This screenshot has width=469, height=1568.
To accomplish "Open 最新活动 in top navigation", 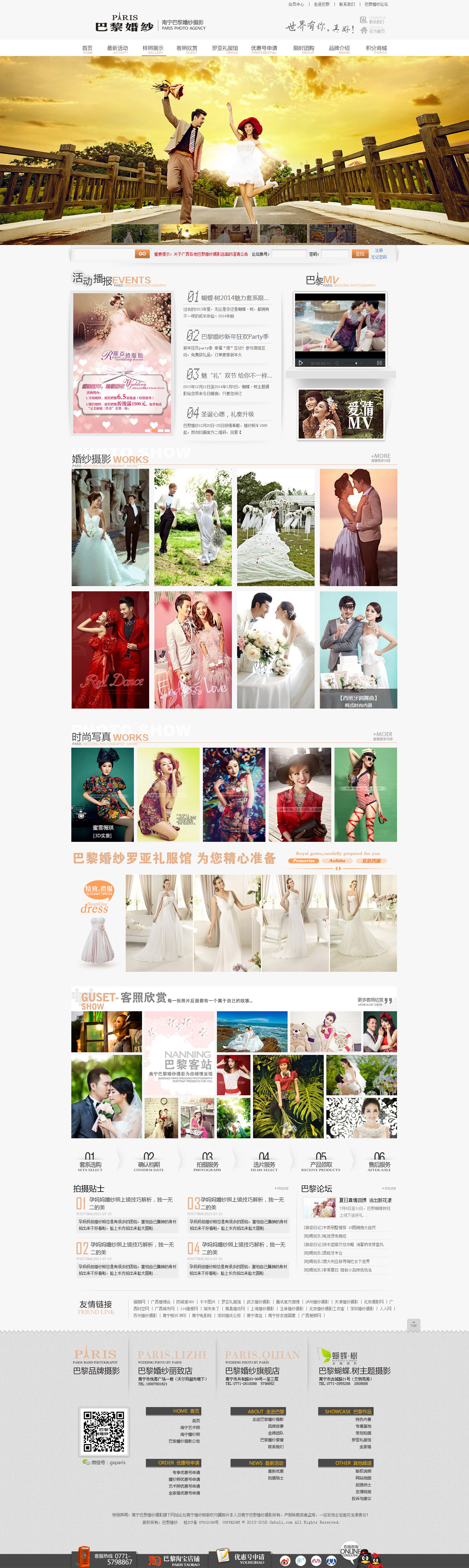I will tap(117, 48).
